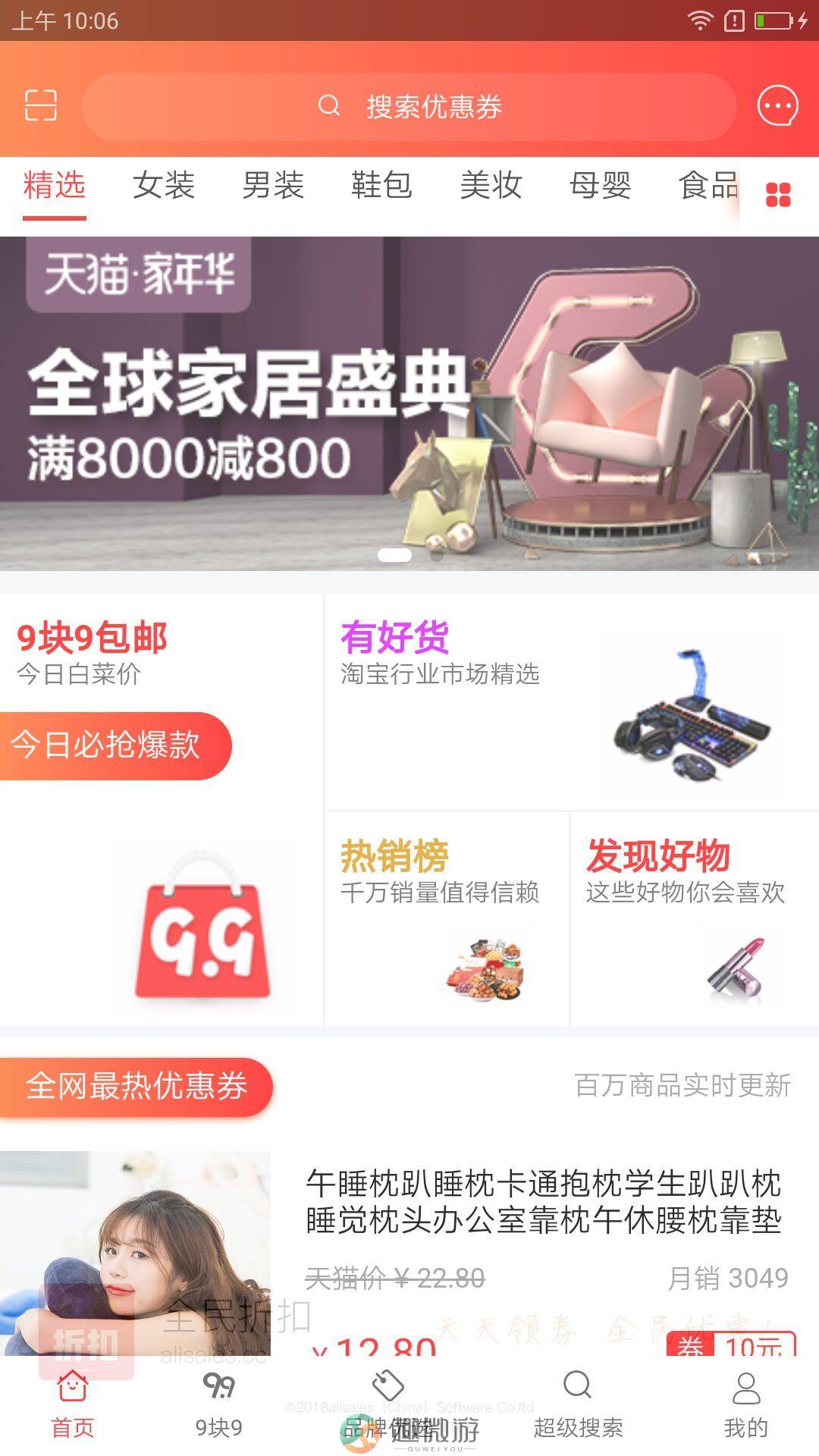Open the 全球家居盛典 banner

pyautogui.click(x=409, y=403)
